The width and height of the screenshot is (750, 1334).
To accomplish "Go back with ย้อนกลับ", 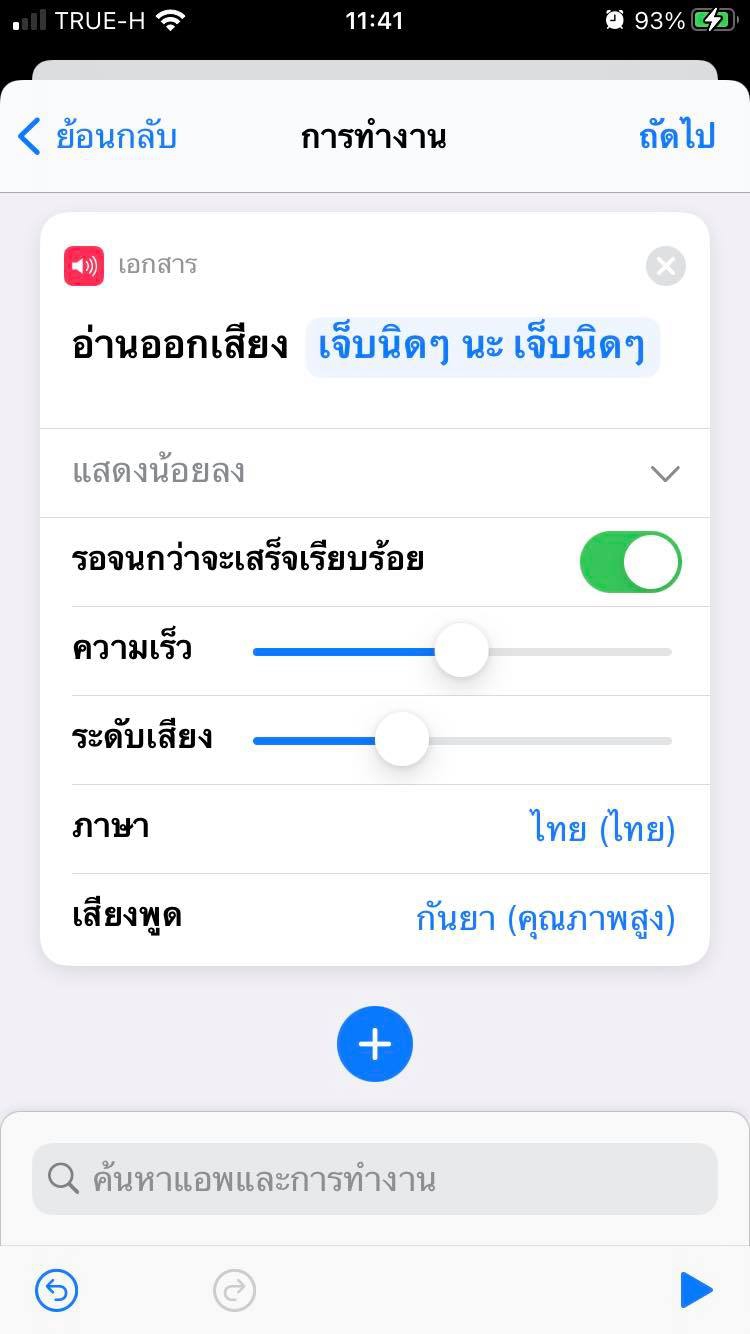I will [98, 136].
